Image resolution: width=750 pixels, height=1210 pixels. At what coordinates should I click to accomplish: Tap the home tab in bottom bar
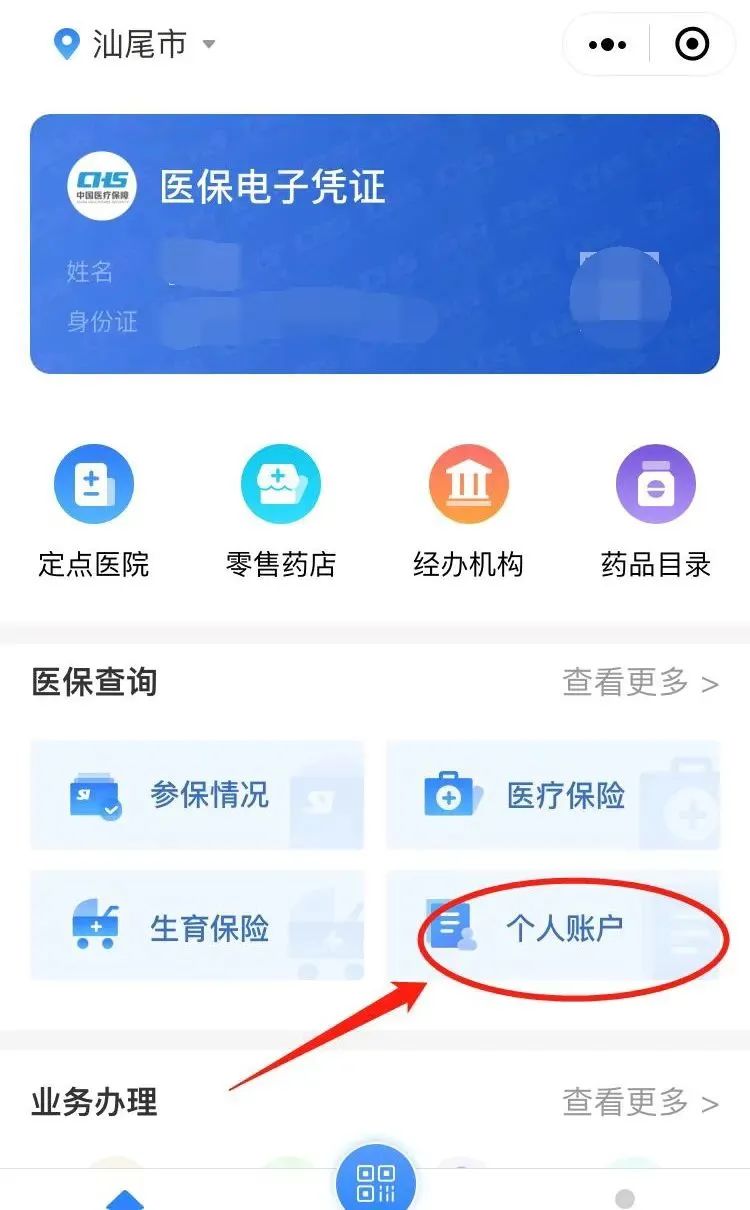point(125,1195)
